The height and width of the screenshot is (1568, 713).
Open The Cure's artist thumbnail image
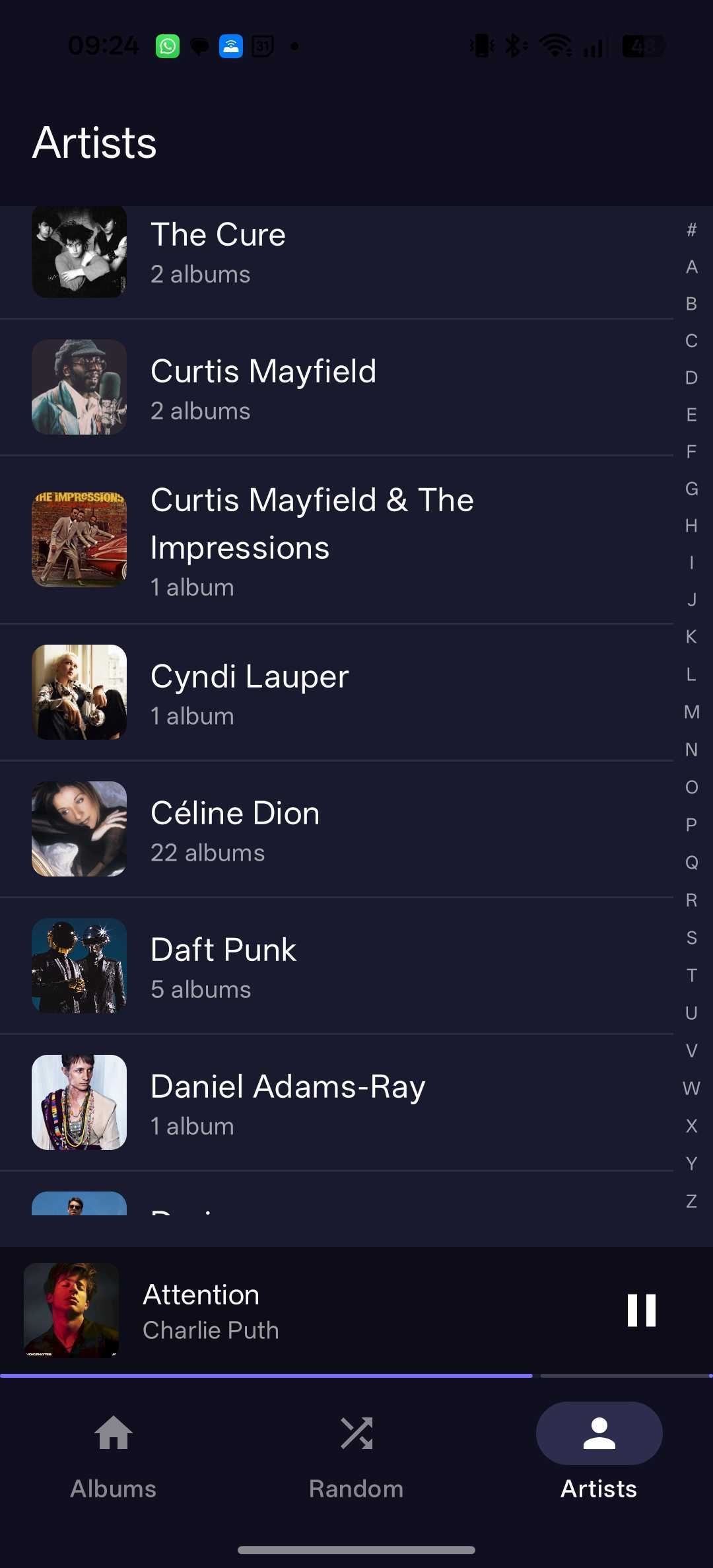(x=79, y=252)
